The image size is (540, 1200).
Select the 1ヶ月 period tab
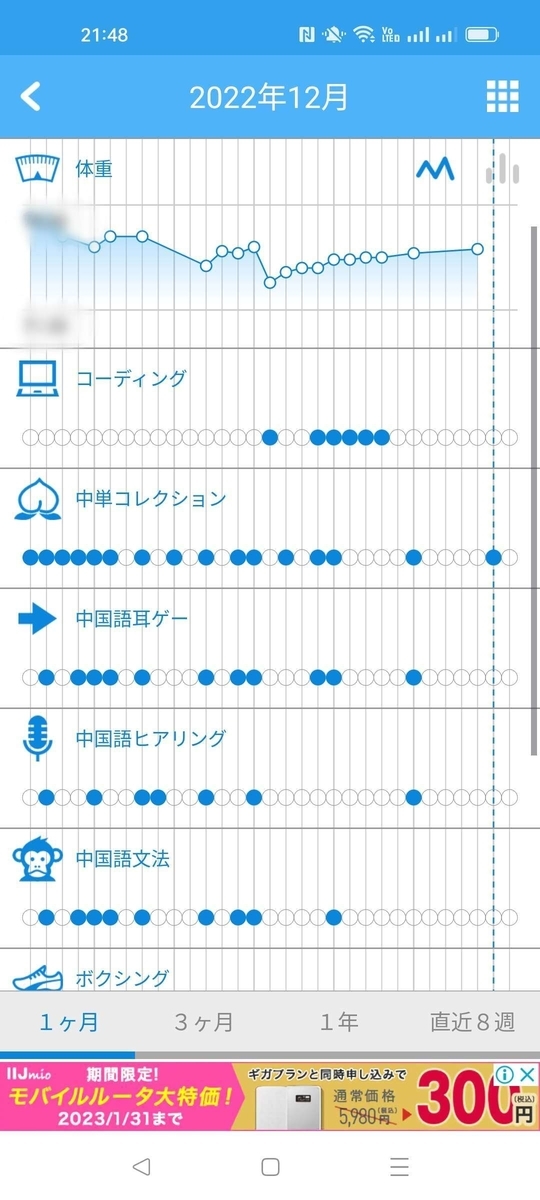(x=69, y=1022)
